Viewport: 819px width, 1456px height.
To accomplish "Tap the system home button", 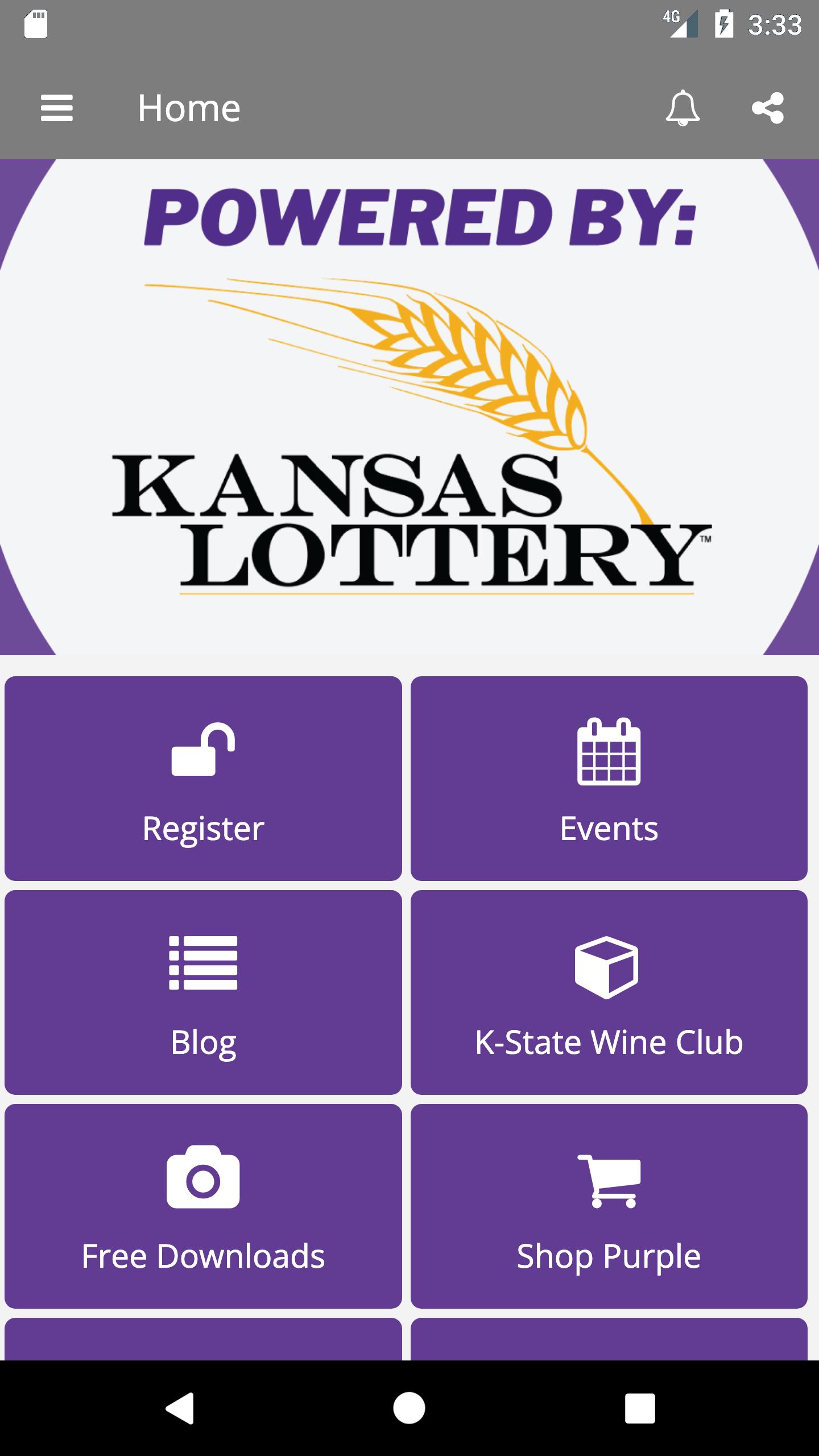I will tap(409, 1408).
